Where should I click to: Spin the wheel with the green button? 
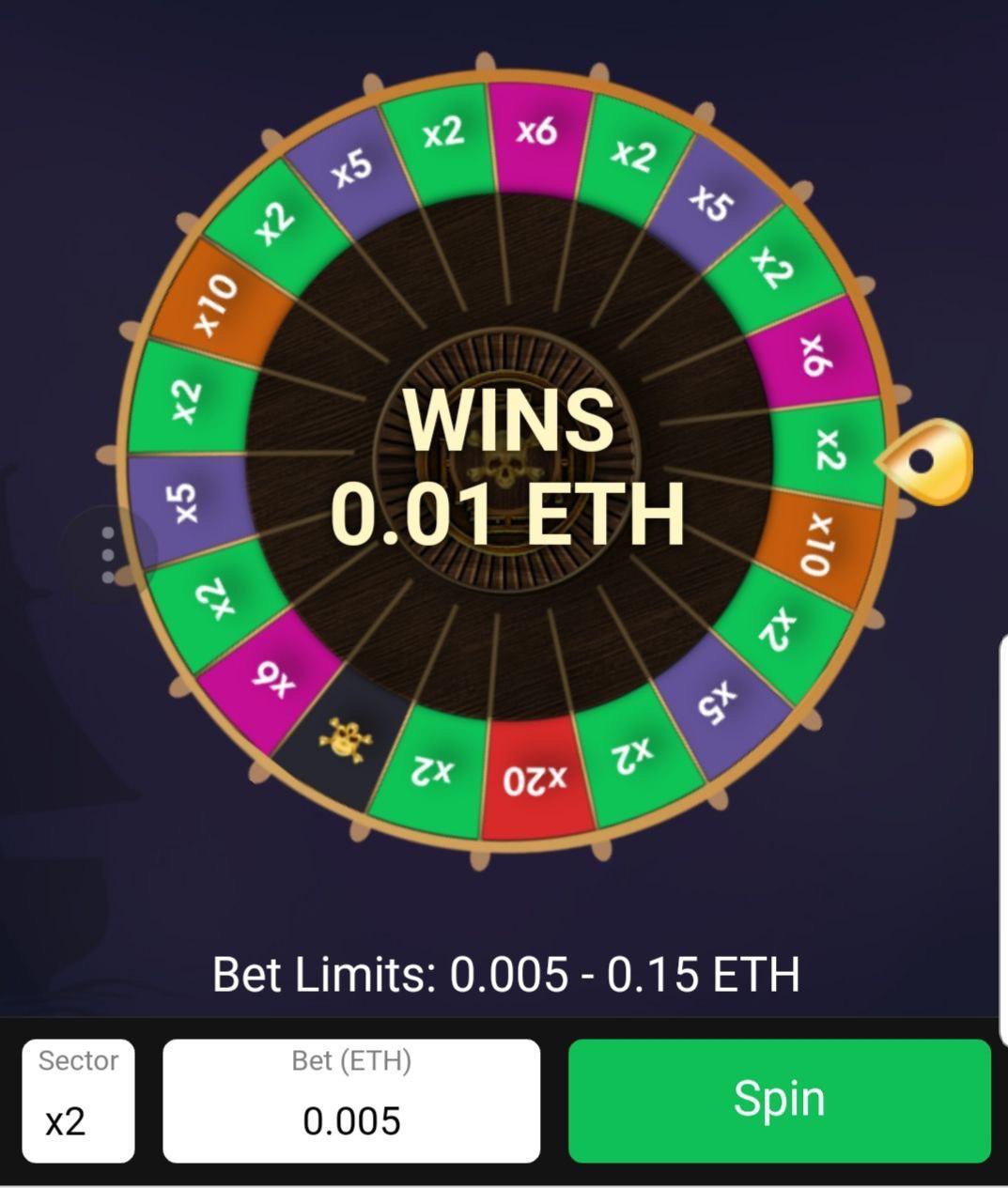(779, 1101)
